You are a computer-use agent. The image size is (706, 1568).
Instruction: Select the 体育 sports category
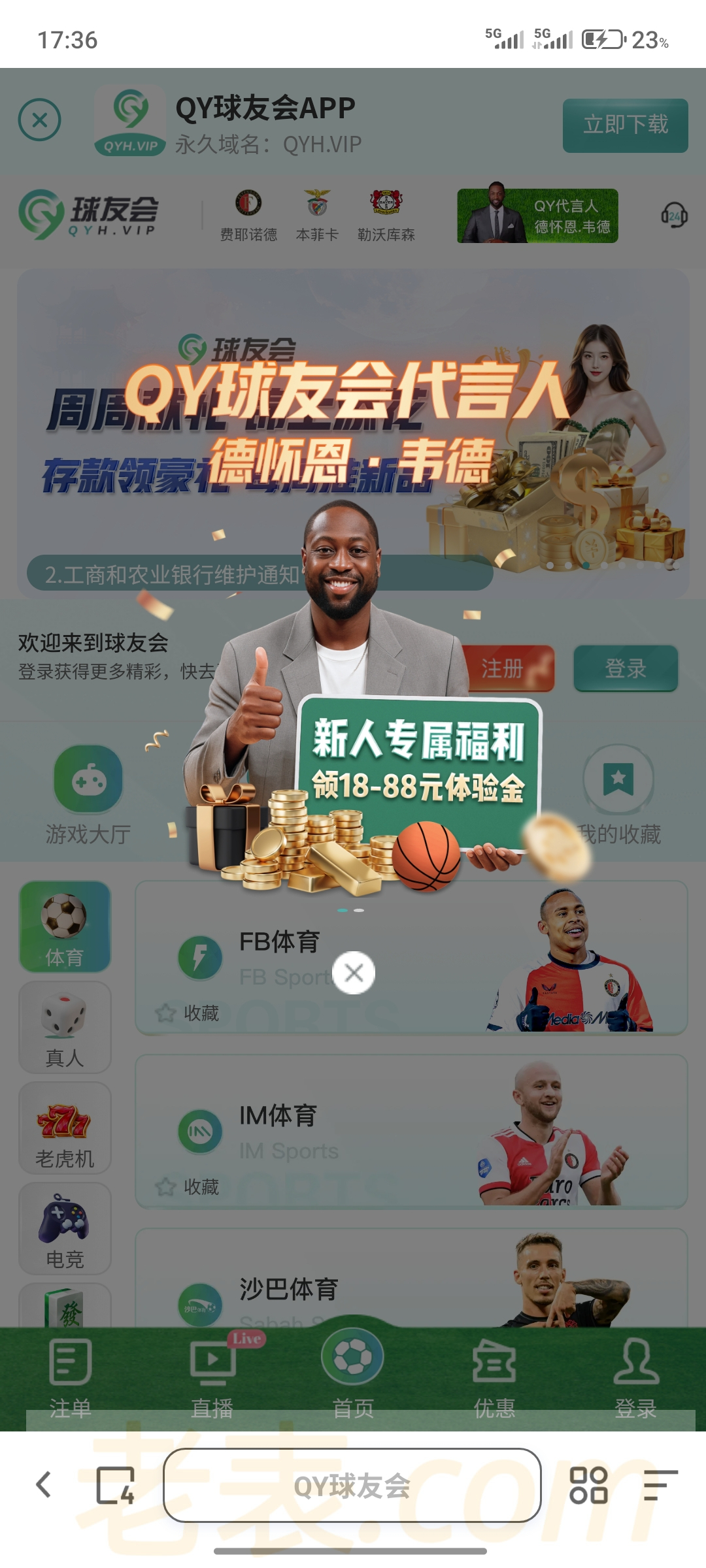pos(65,926)
